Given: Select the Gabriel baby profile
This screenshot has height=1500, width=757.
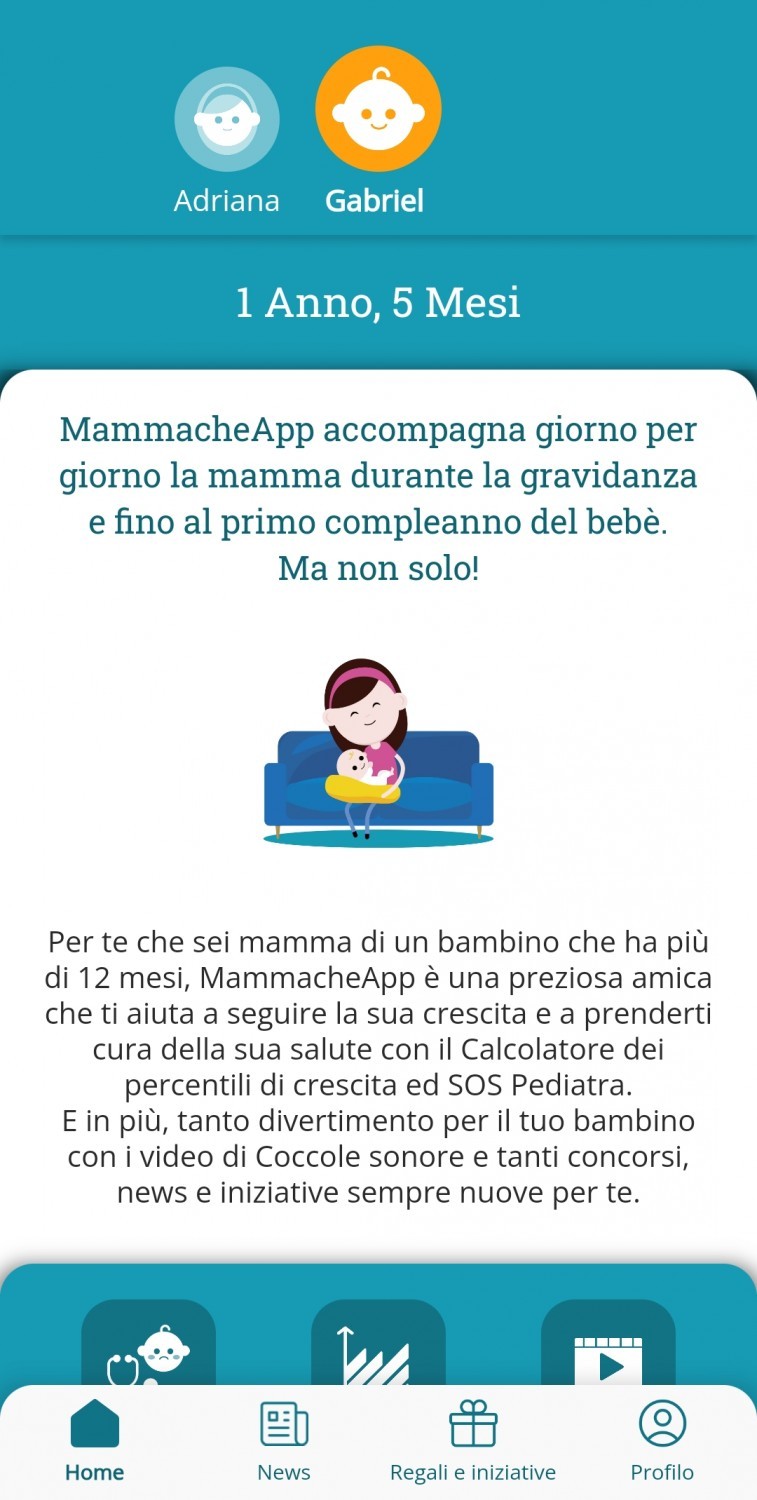Looking at the screenshot, I should click(377, 110).
